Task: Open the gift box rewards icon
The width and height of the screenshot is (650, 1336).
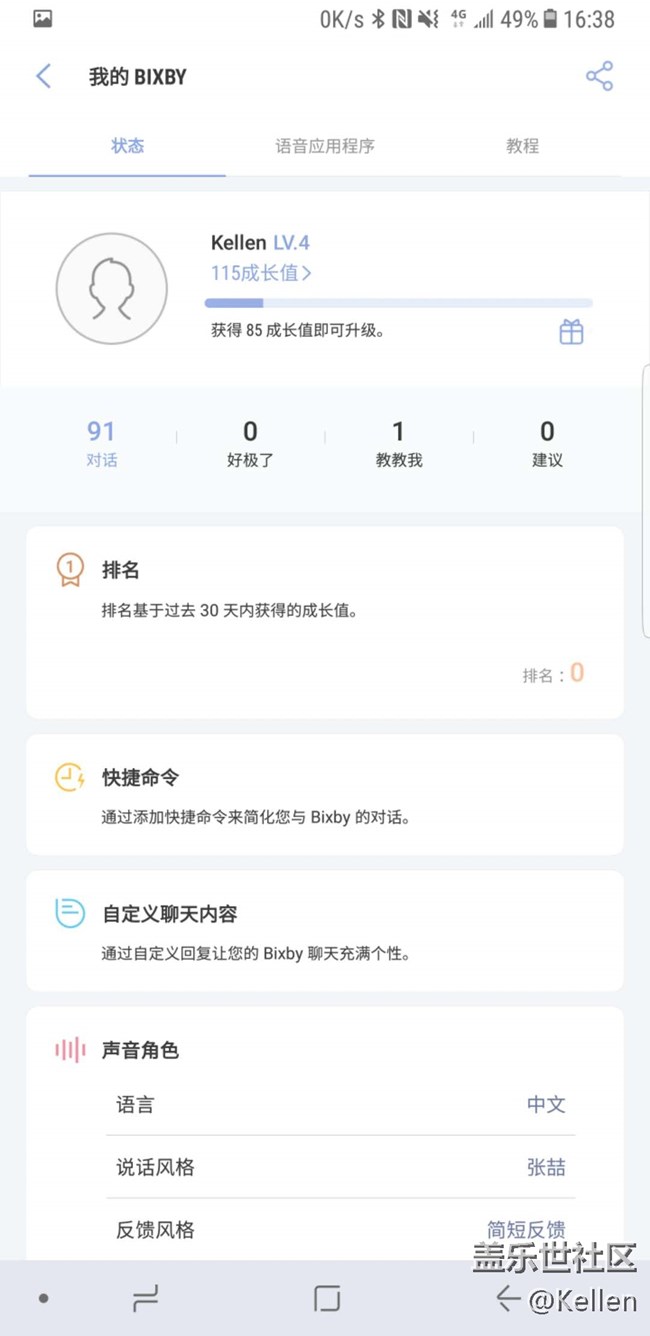Action: 571,332
